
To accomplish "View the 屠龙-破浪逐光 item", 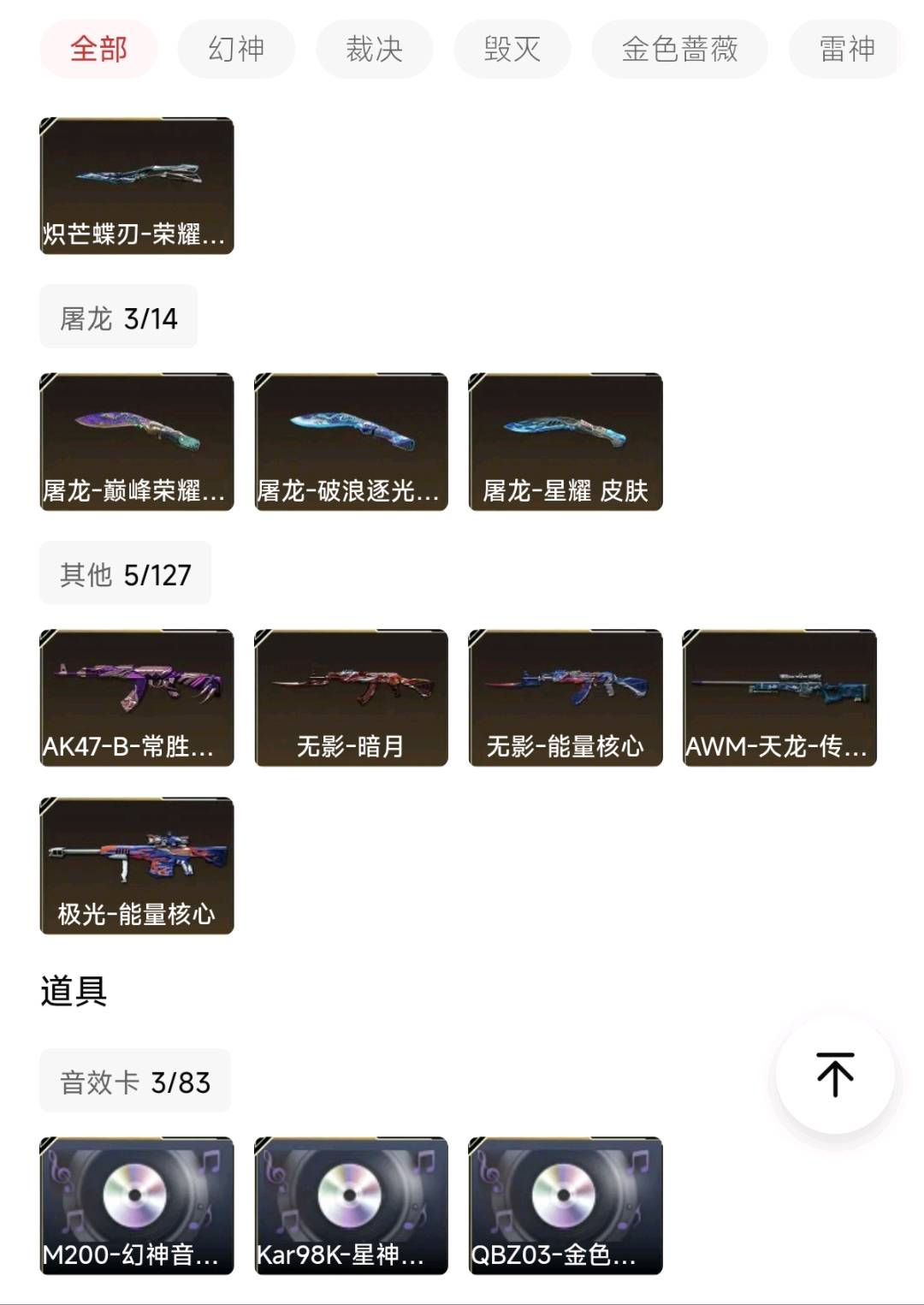I will click(351, 442).
